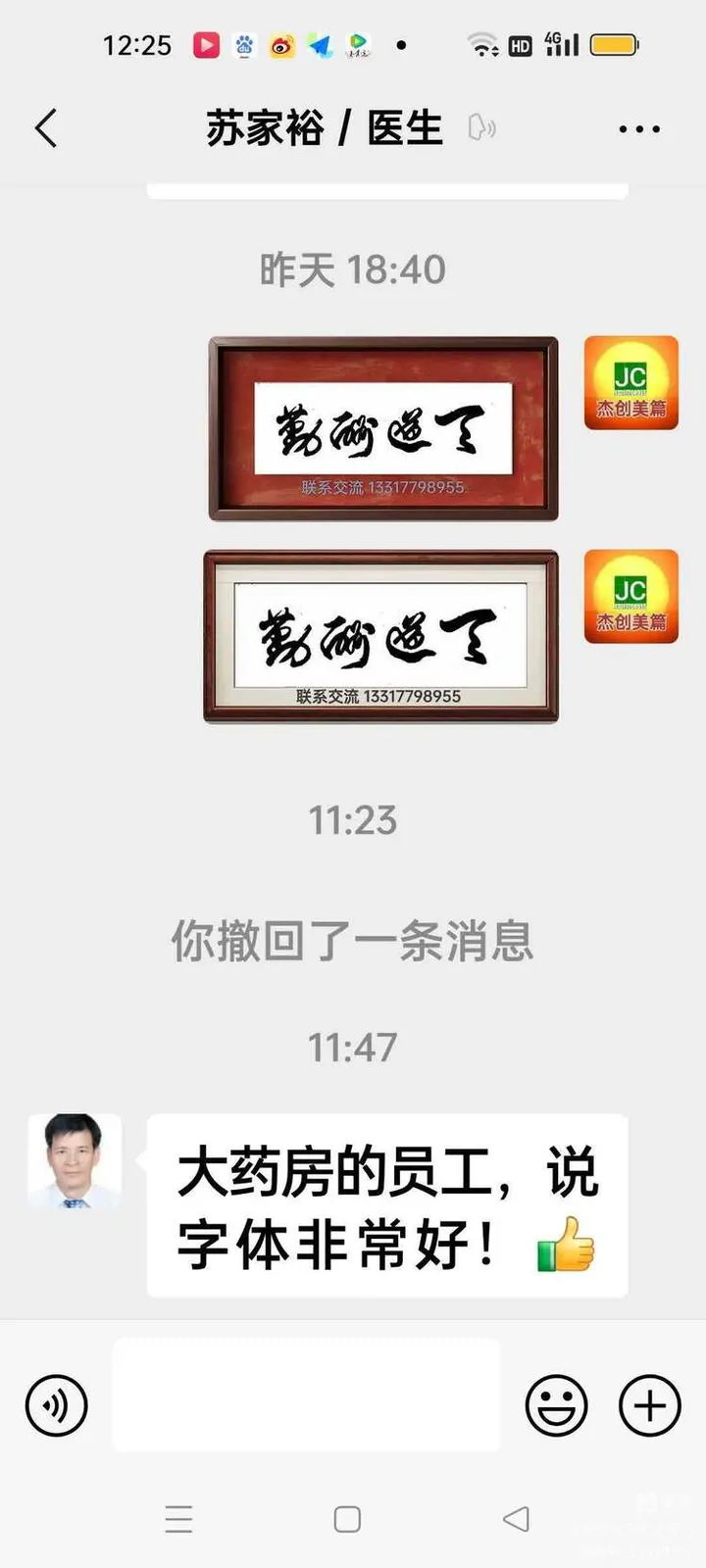Open the emoji picker
Image resolution: width=706 pixels, height=1568 pixels.
pos(556,1405)
